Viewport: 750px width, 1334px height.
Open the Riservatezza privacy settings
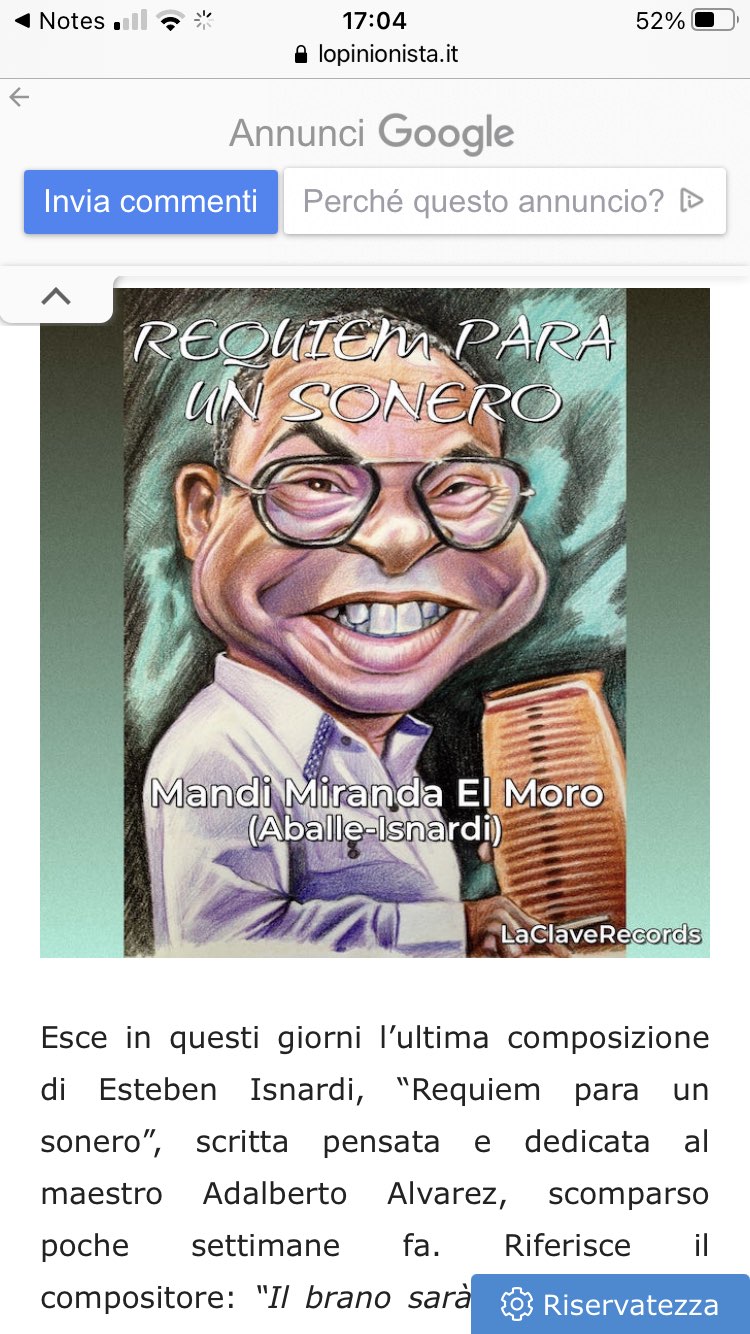610,1304
